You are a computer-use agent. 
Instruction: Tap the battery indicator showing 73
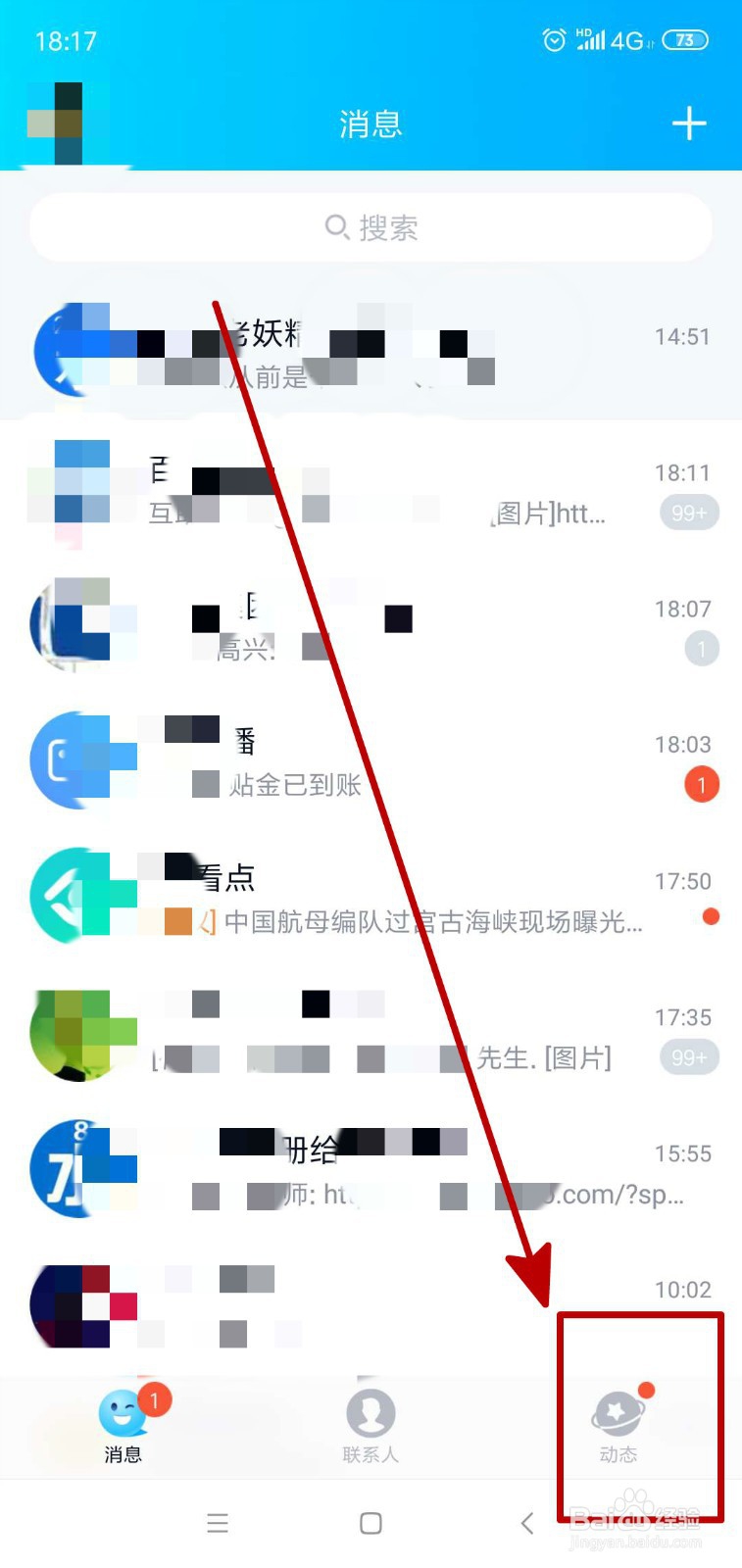pos(686,40)
